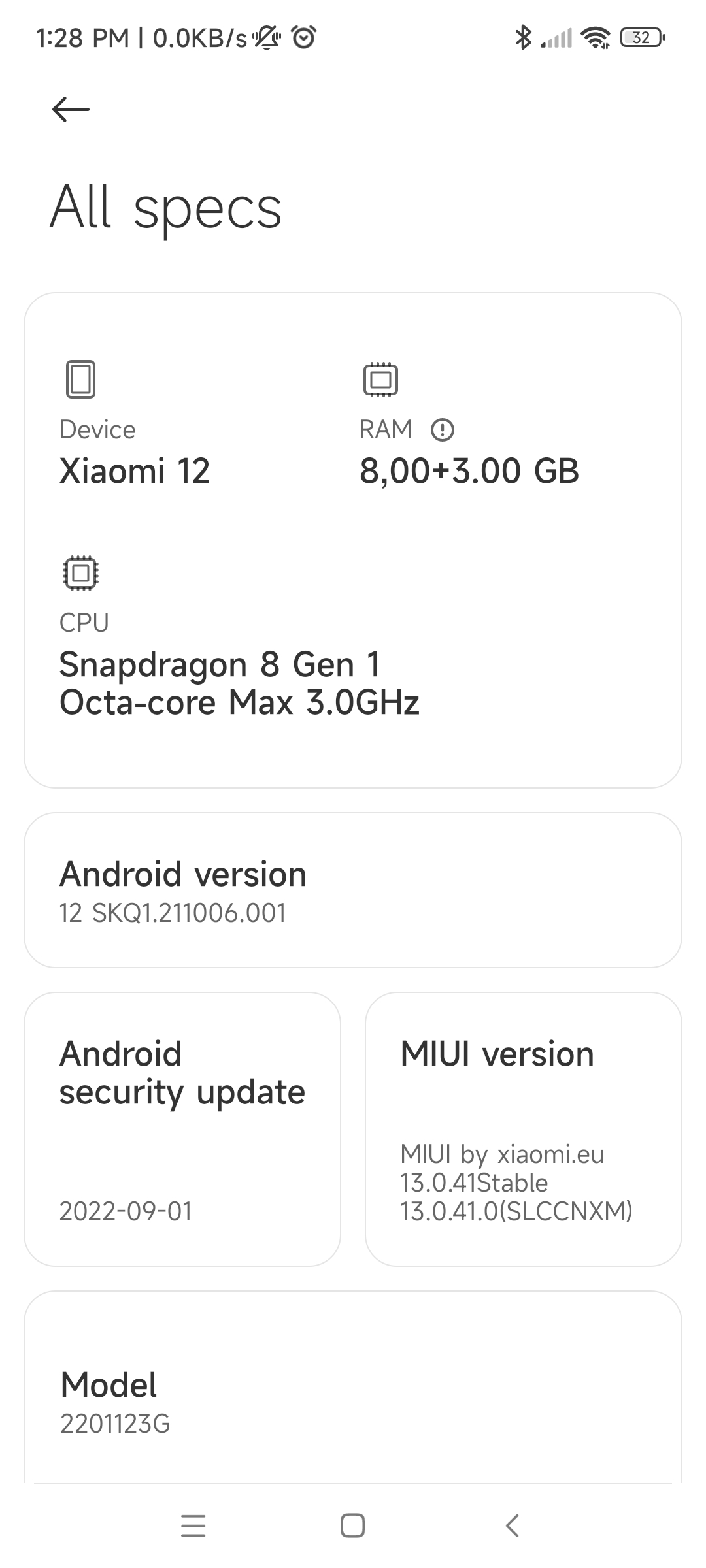Open the Android security update card

point(182,1129)
